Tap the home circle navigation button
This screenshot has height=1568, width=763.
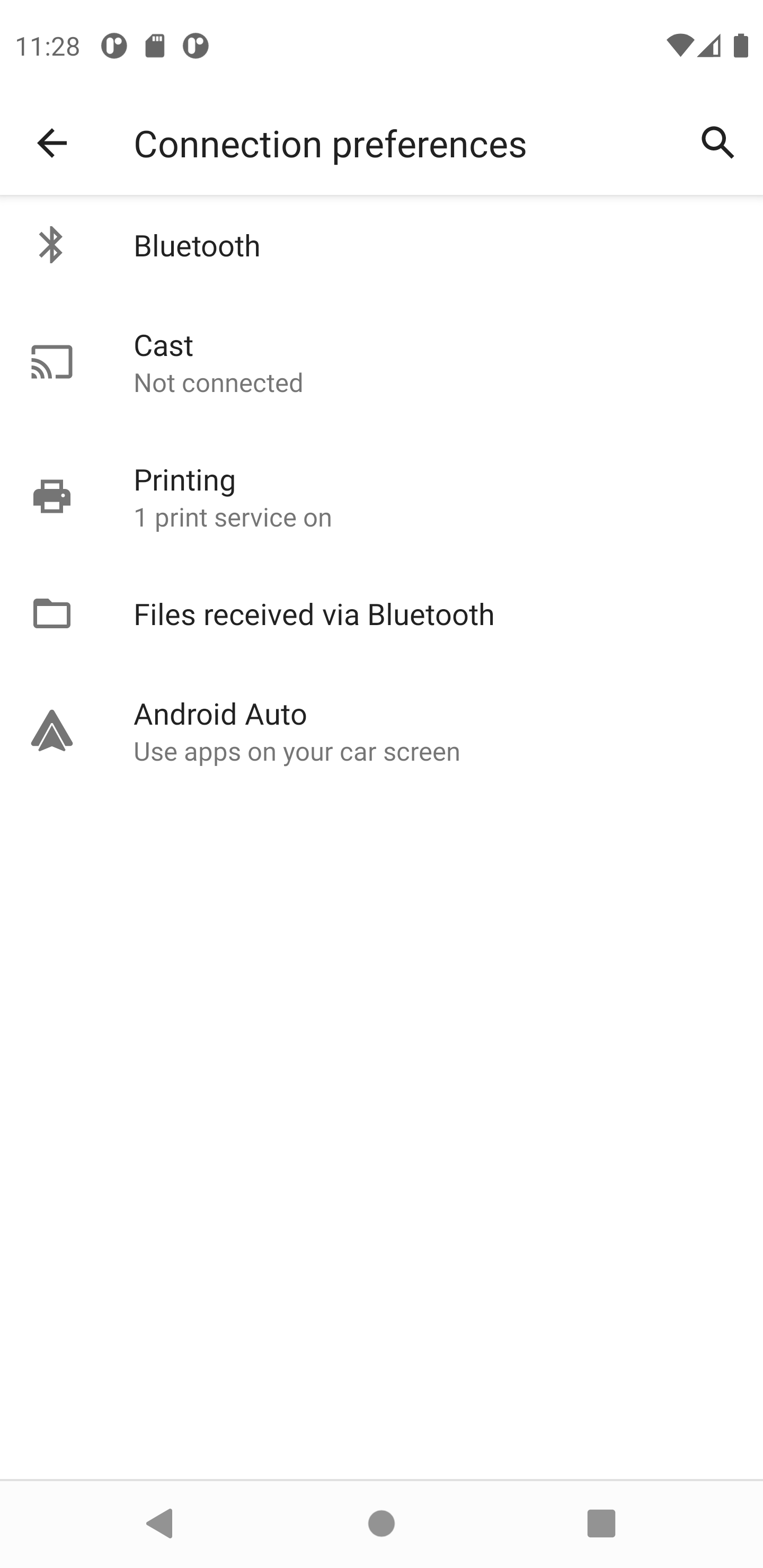(x=381, y=1524)
